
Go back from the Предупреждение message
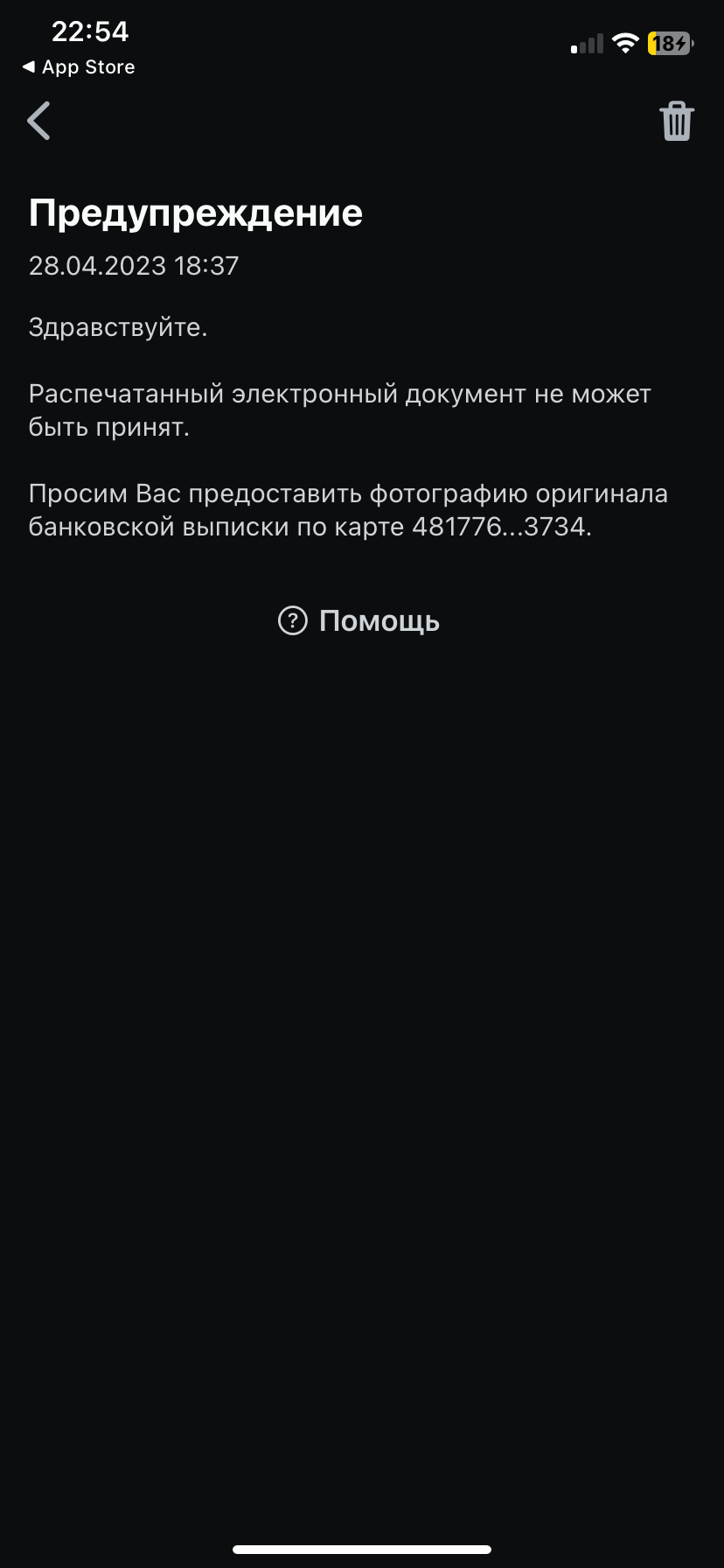pos(38,121)
